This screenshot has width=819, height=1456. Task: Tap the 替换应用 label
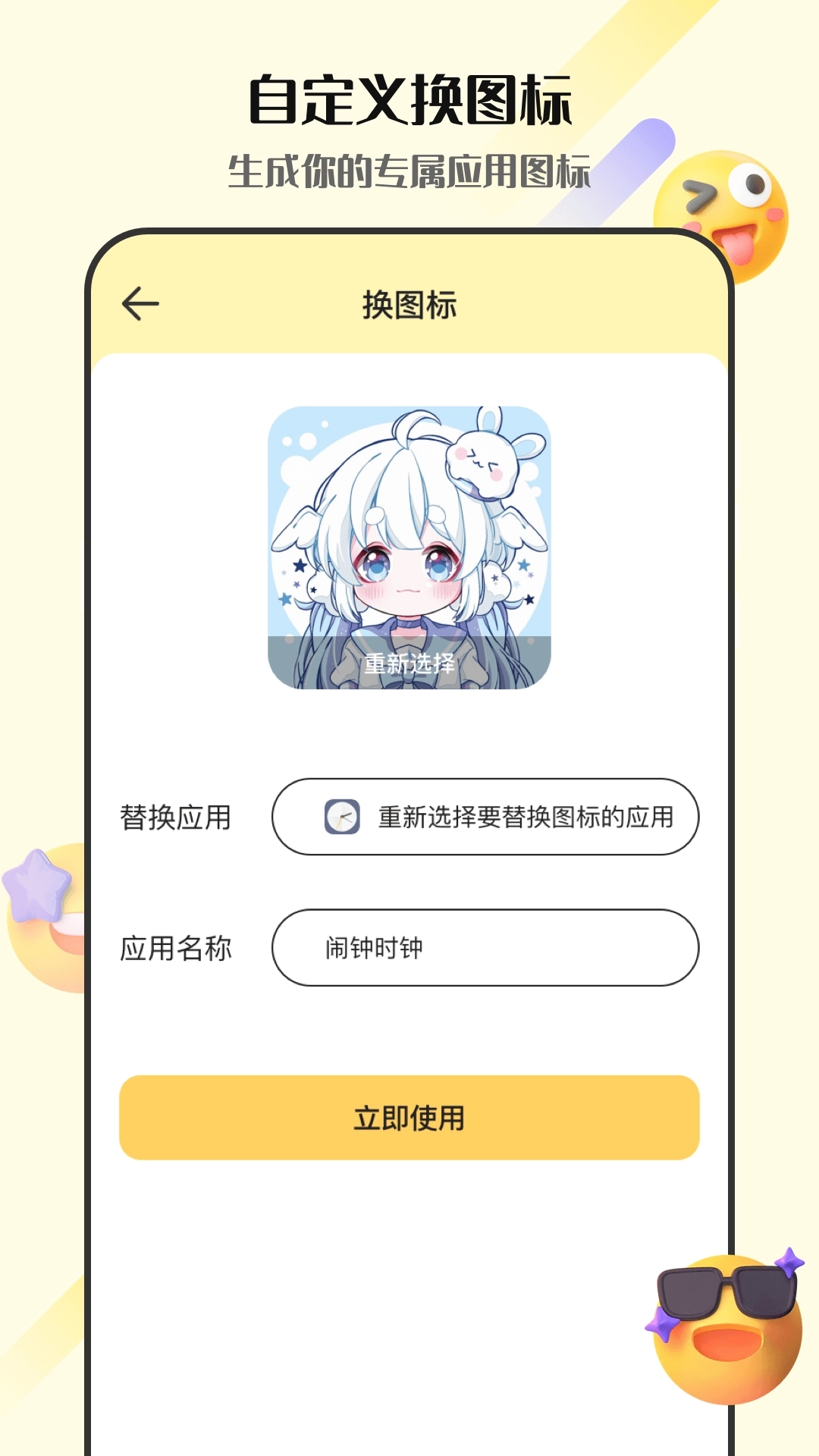pos(176,818)
